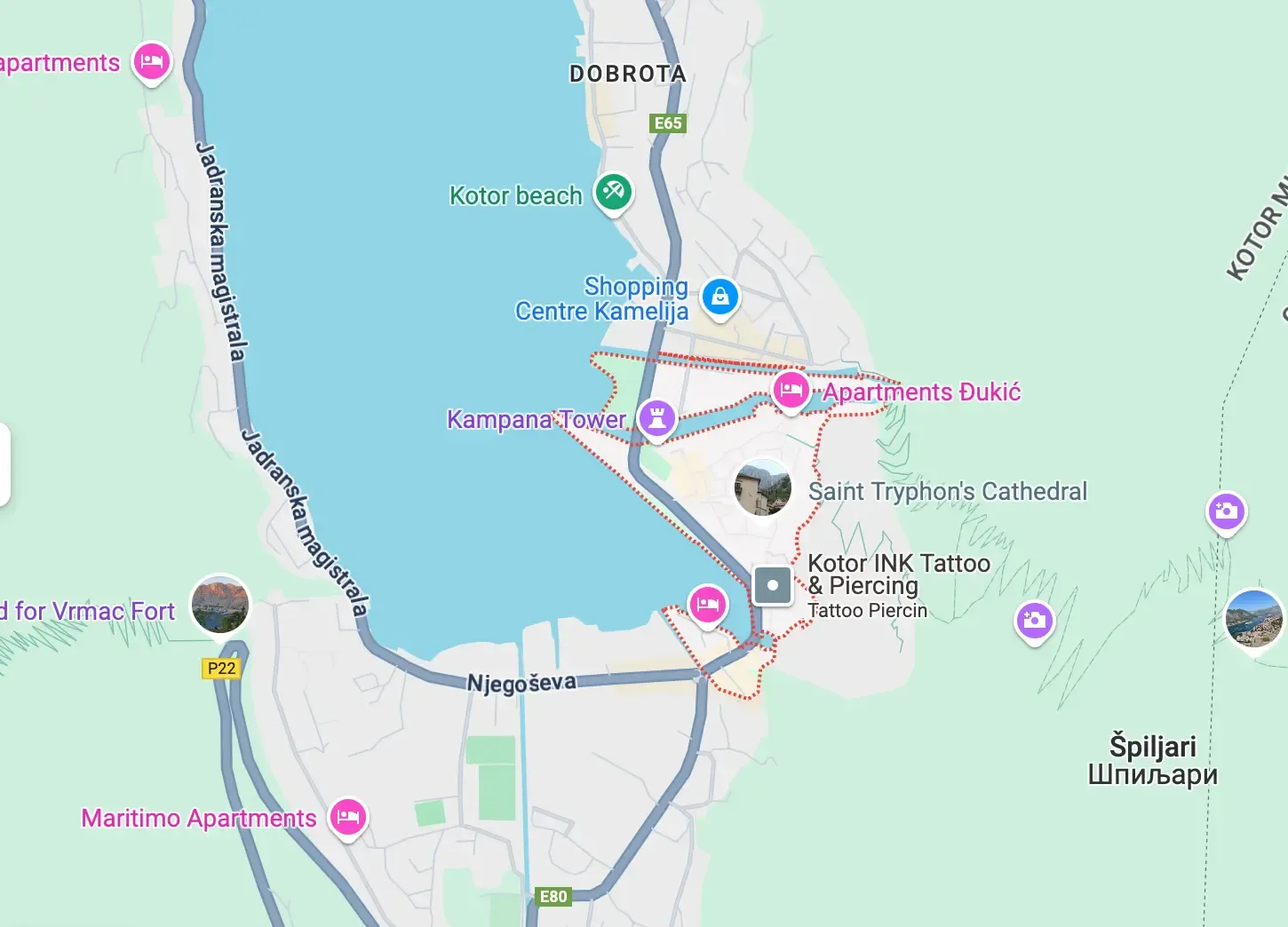Select the Shopping Centre Kamelija marker
Viewport: 1288px width, 927px height.
720,297
